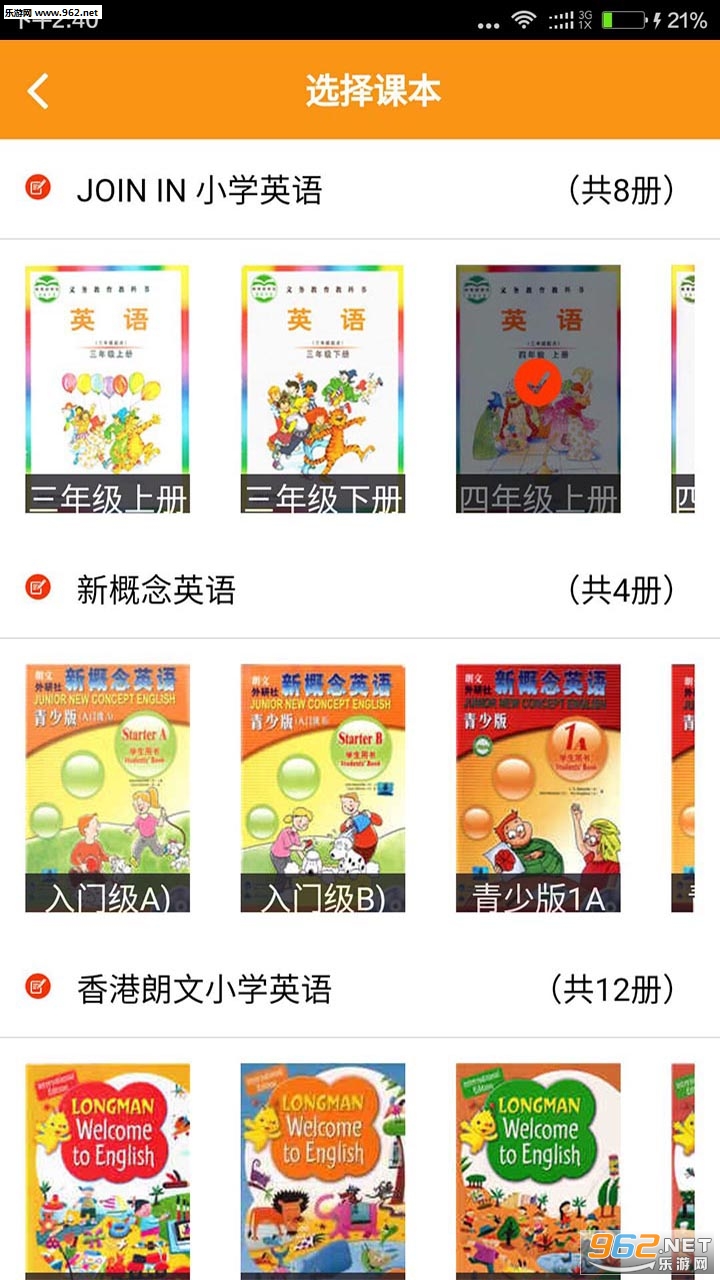Tap the checked 四年级上册 textbook
Viewport: 720px width, 1280px height.
click(x=538, y=389)
